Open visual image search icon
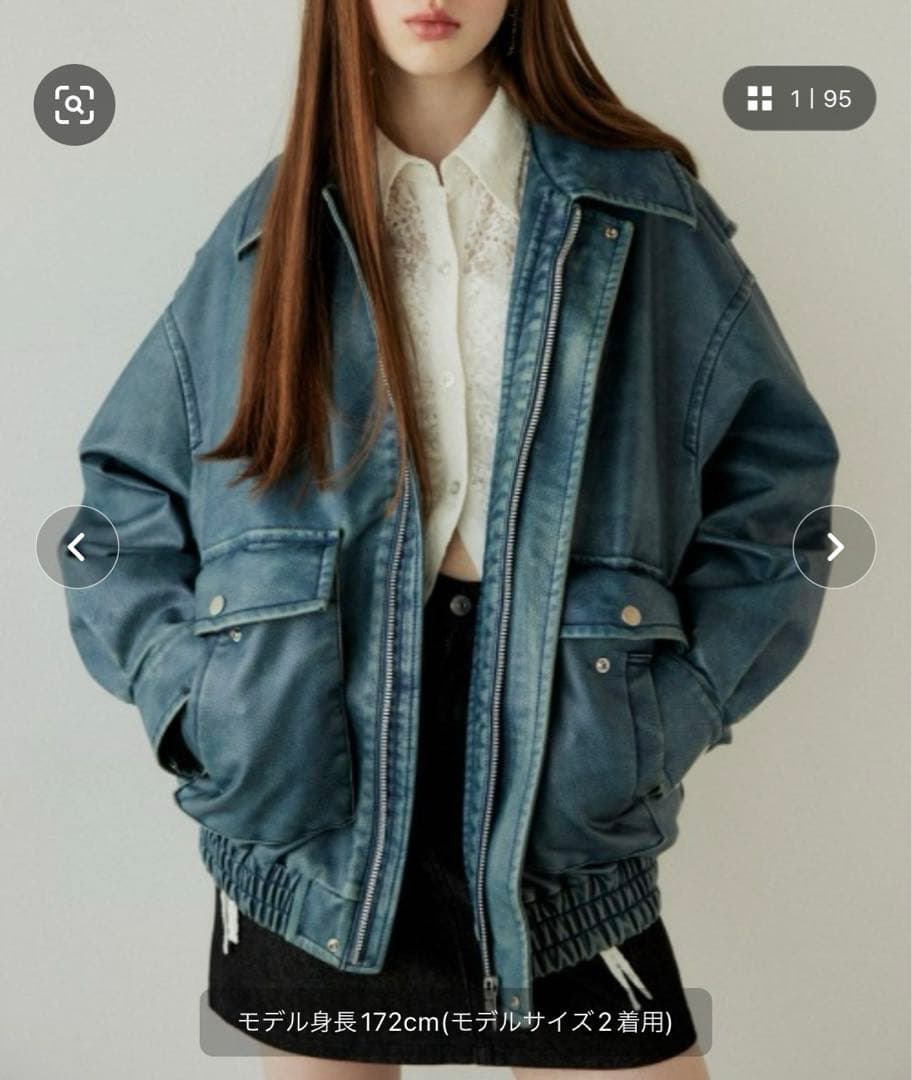The image size is (912, 1080). tap(74, 104)
